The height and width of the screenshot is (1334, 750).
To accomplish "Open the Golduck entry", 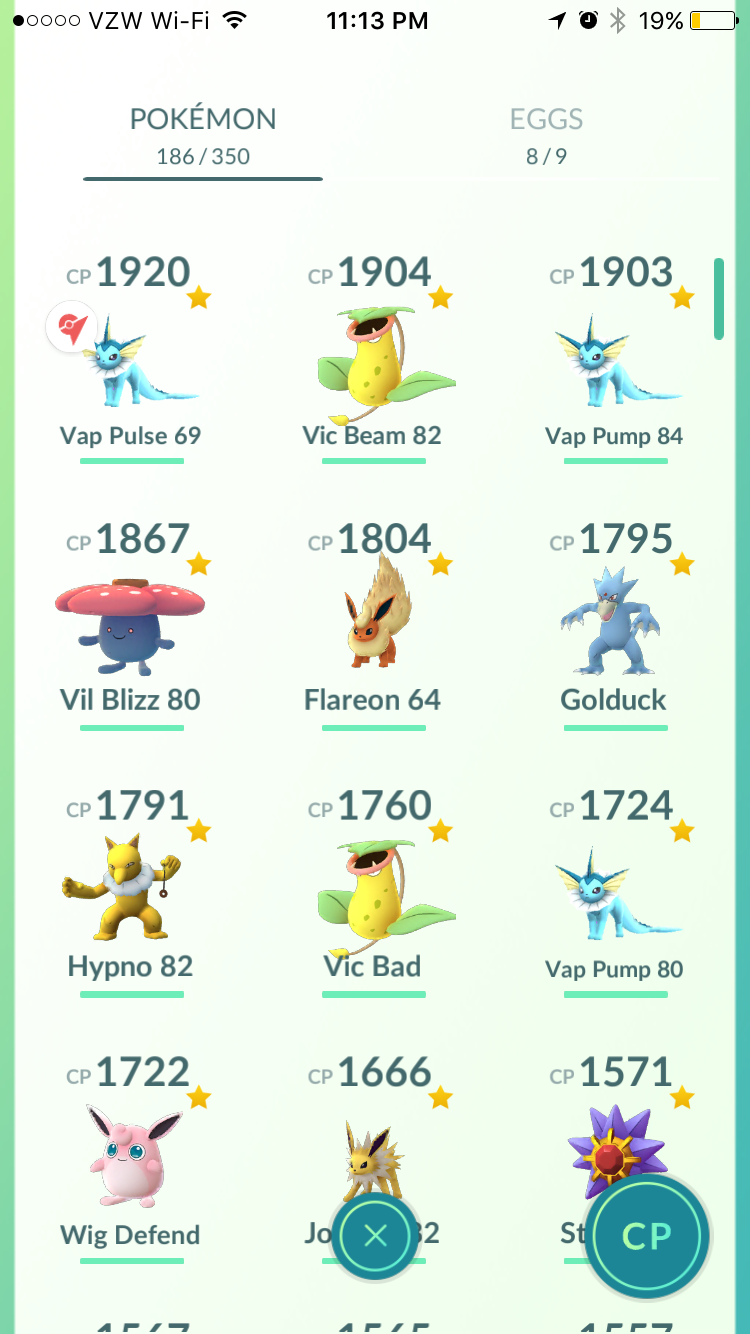I will tap(615, 624).
